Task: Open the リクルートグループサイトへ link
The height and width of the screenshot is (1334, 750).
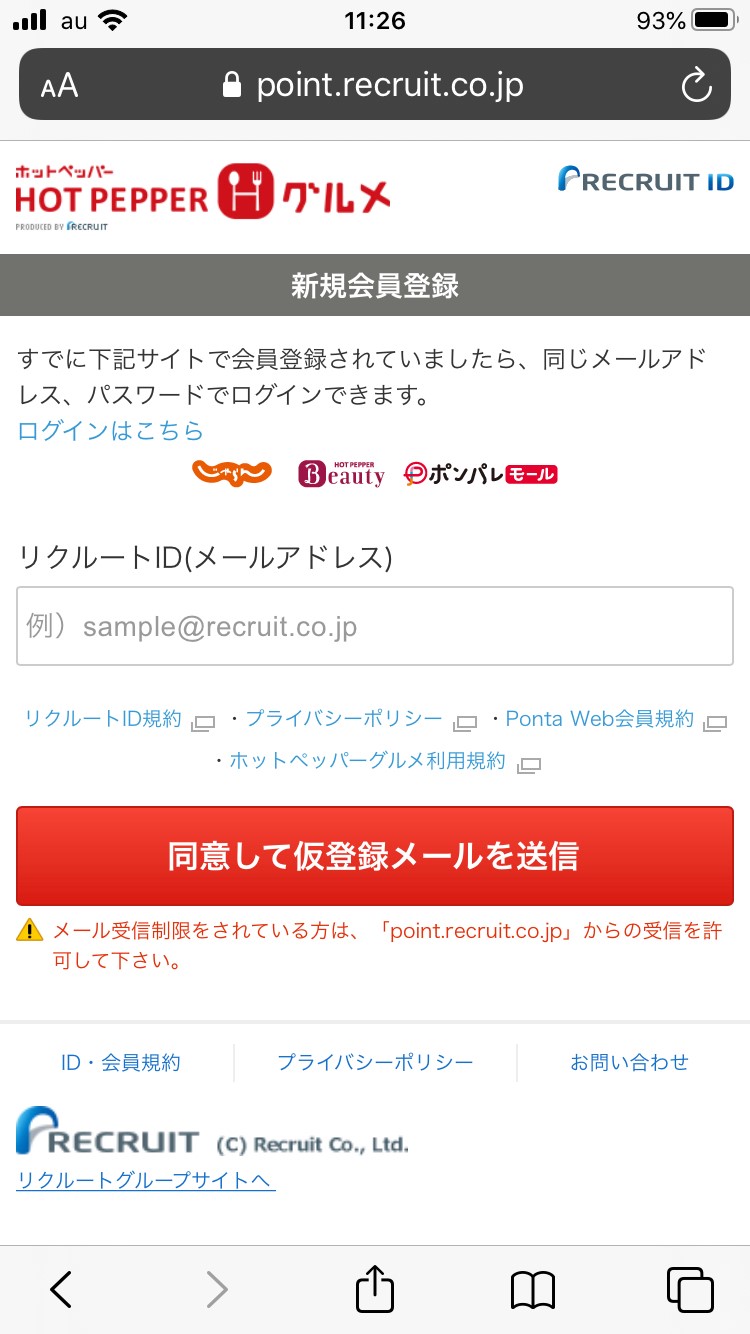Action: (x=146, y=1180)
